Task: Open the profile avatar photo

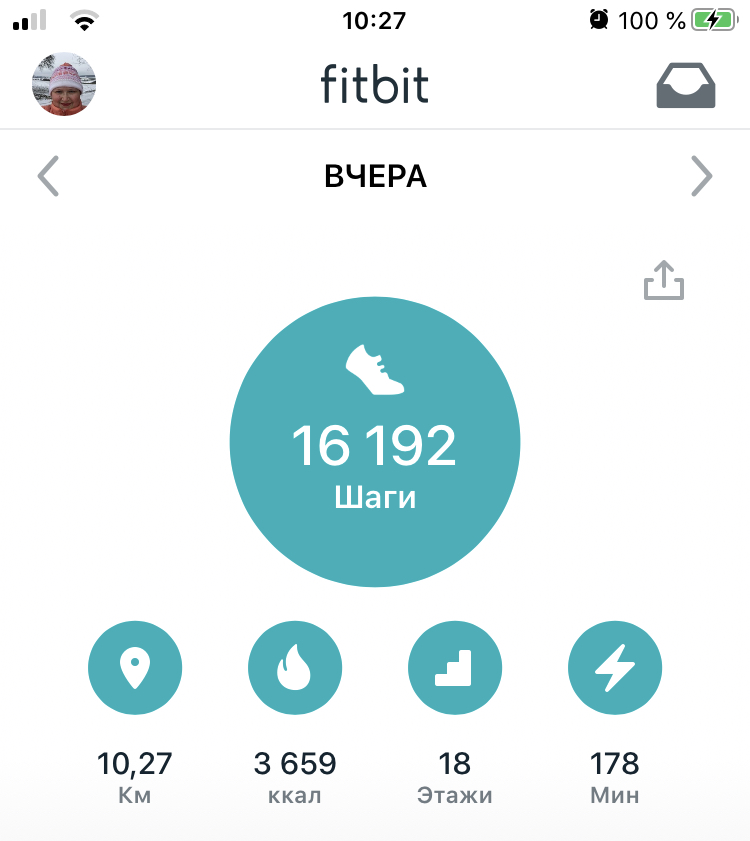Action: [64, 84]
